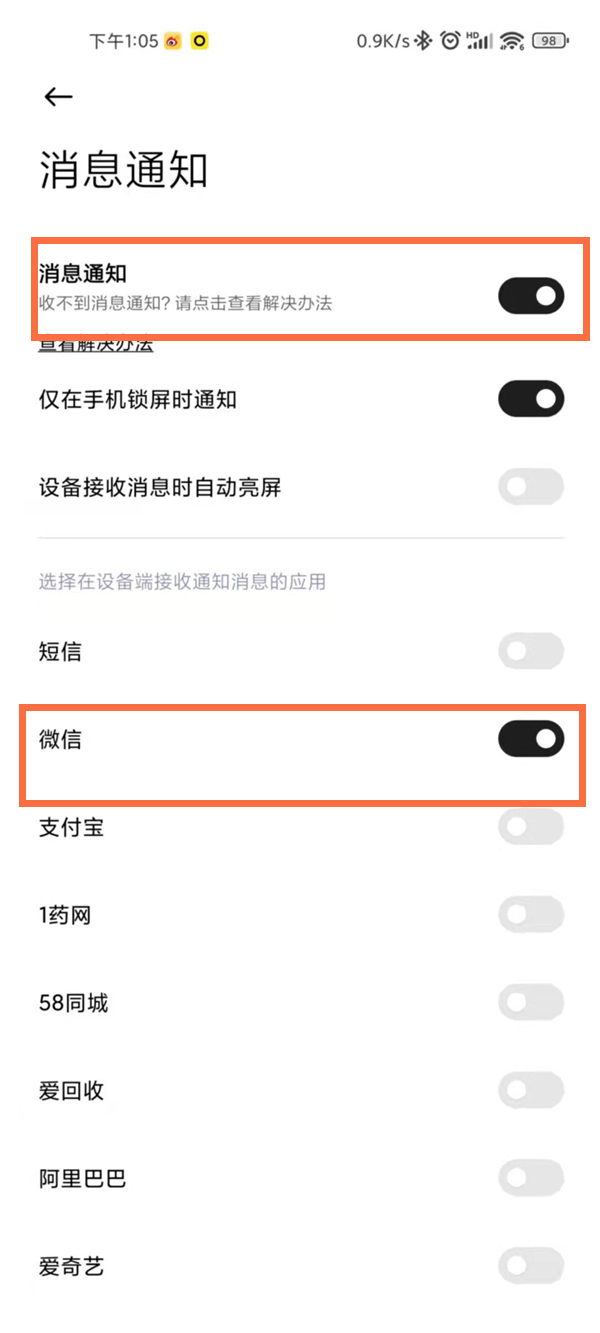Open the 查看解决办法 link
Image resolution: width=600 pixels, height=1333 pixels.
point(96,346)
